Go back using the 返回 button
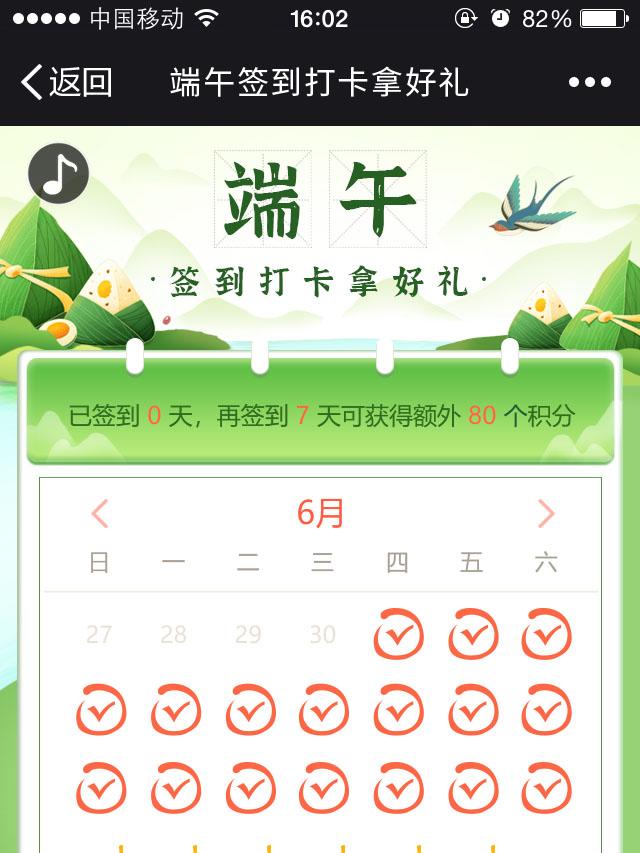Image resolution: width=640 pixels, height=853 pixels. 66,82
